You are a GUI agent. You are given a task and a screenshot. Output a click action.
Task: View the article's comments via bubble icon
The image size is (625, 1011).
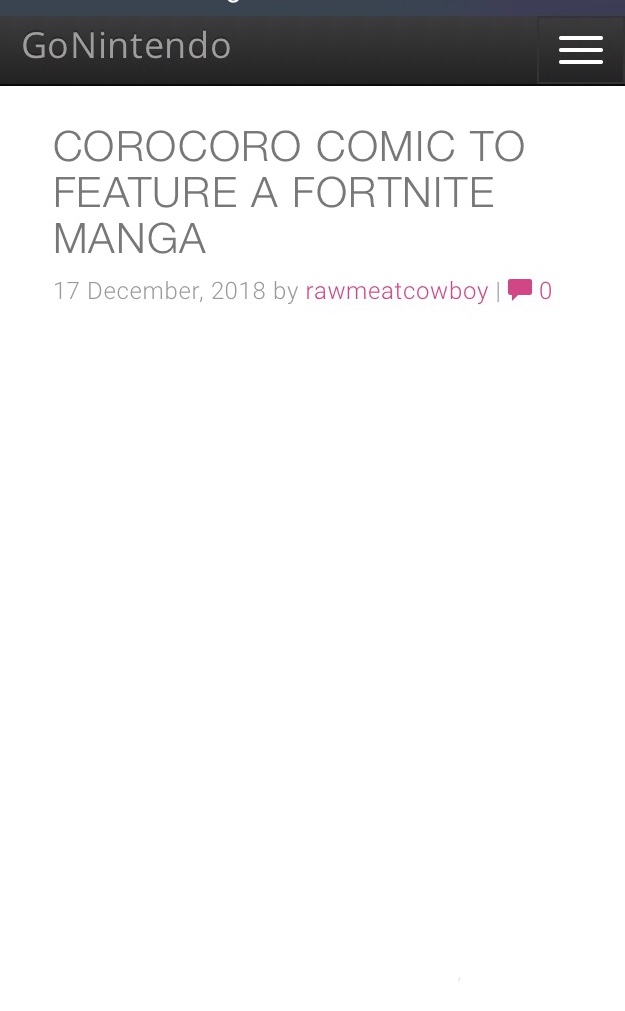[x=520, y=290]
